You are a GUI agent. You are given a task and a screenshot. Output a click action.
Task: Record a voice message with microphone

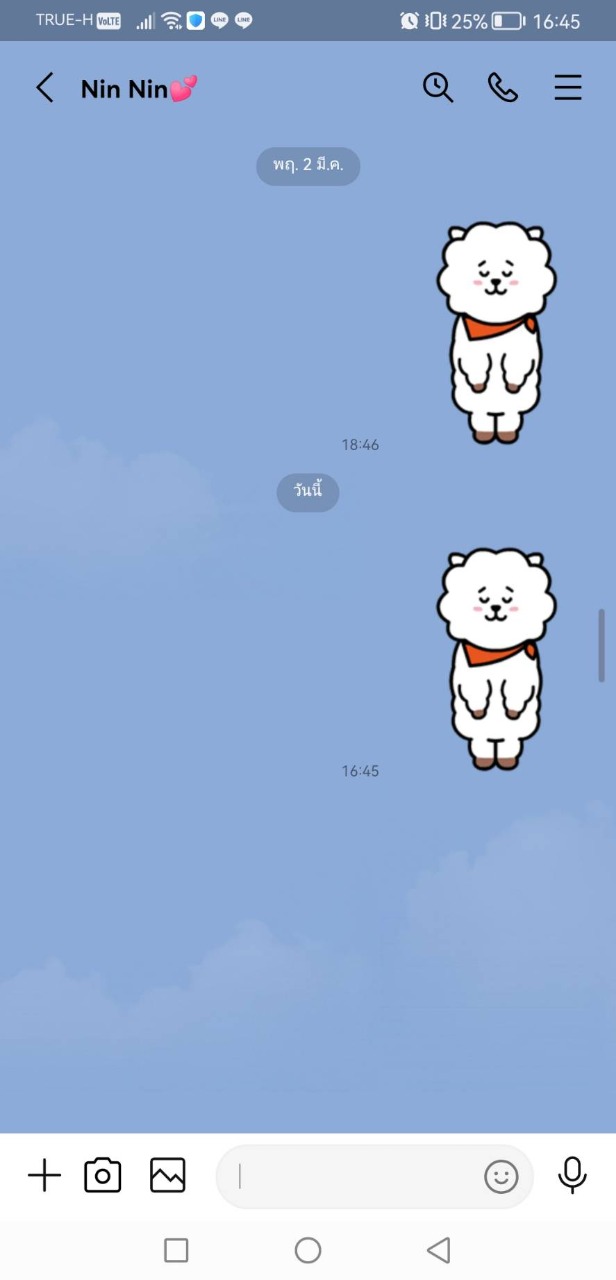click(572, 1175)
